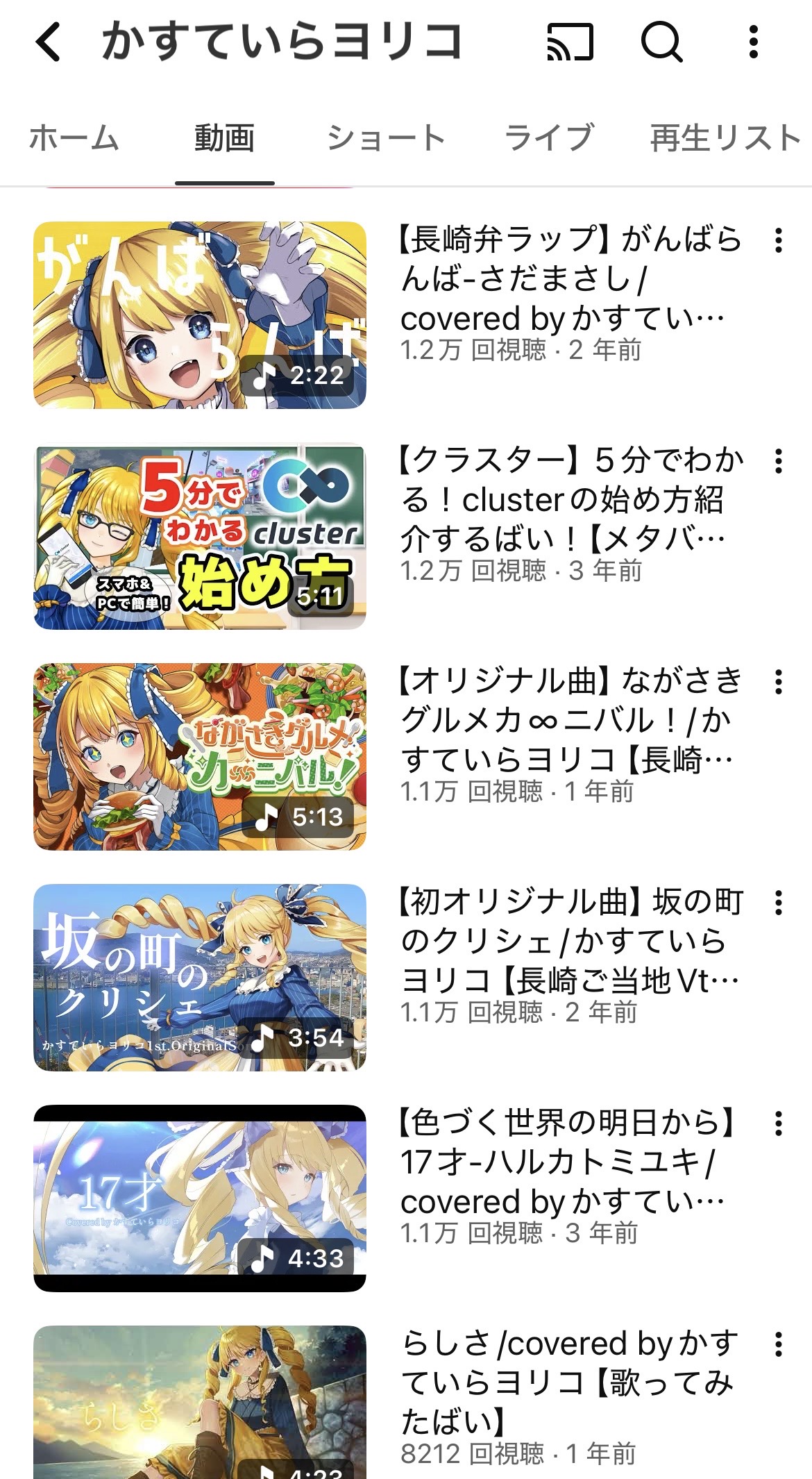Screen dimensions: 812x1479
Task: Select the 動画 tab
Action: tap(224, 137)
